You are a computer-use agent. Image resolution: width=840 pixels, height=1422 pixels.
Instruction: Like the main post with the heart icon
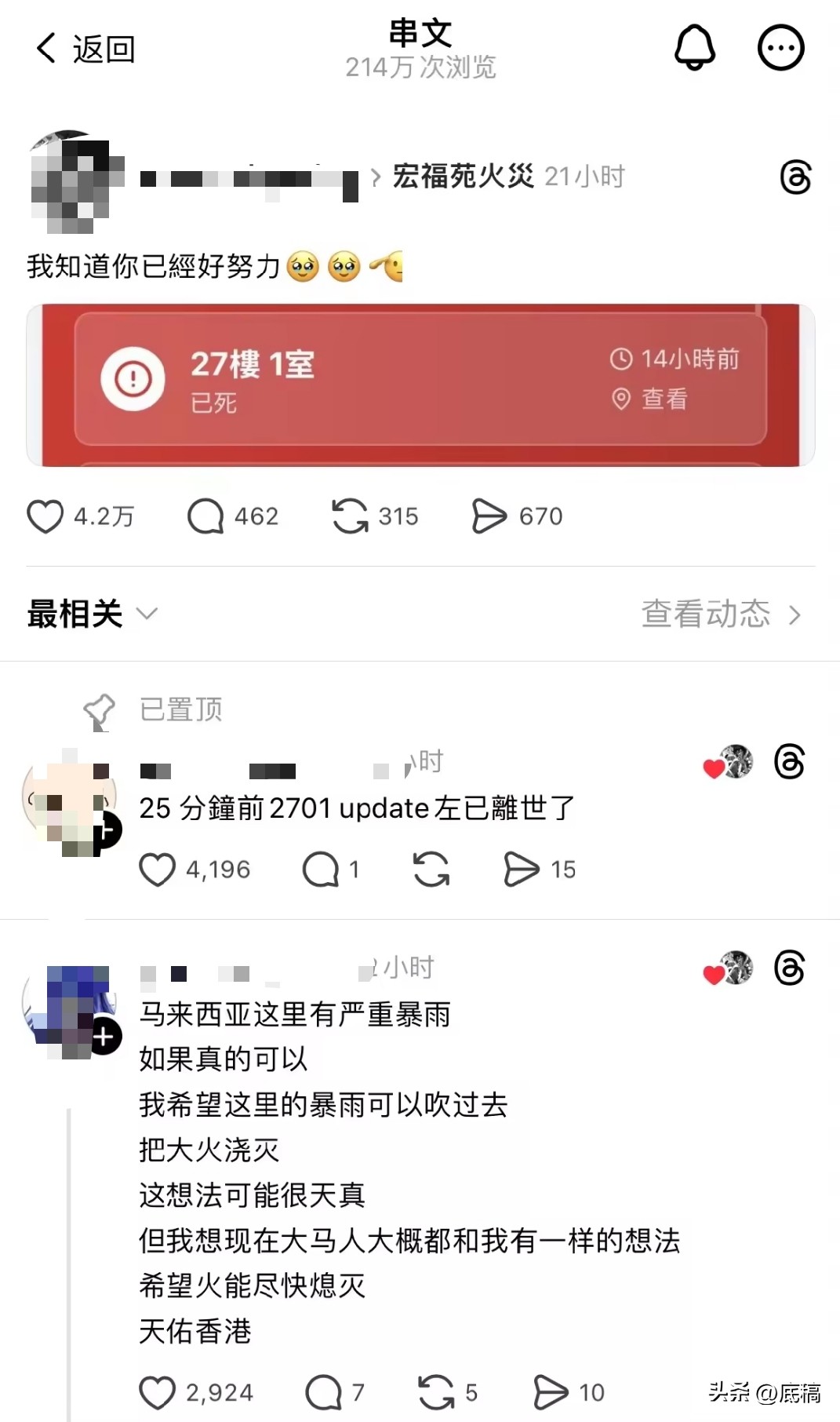coord(47,516)
